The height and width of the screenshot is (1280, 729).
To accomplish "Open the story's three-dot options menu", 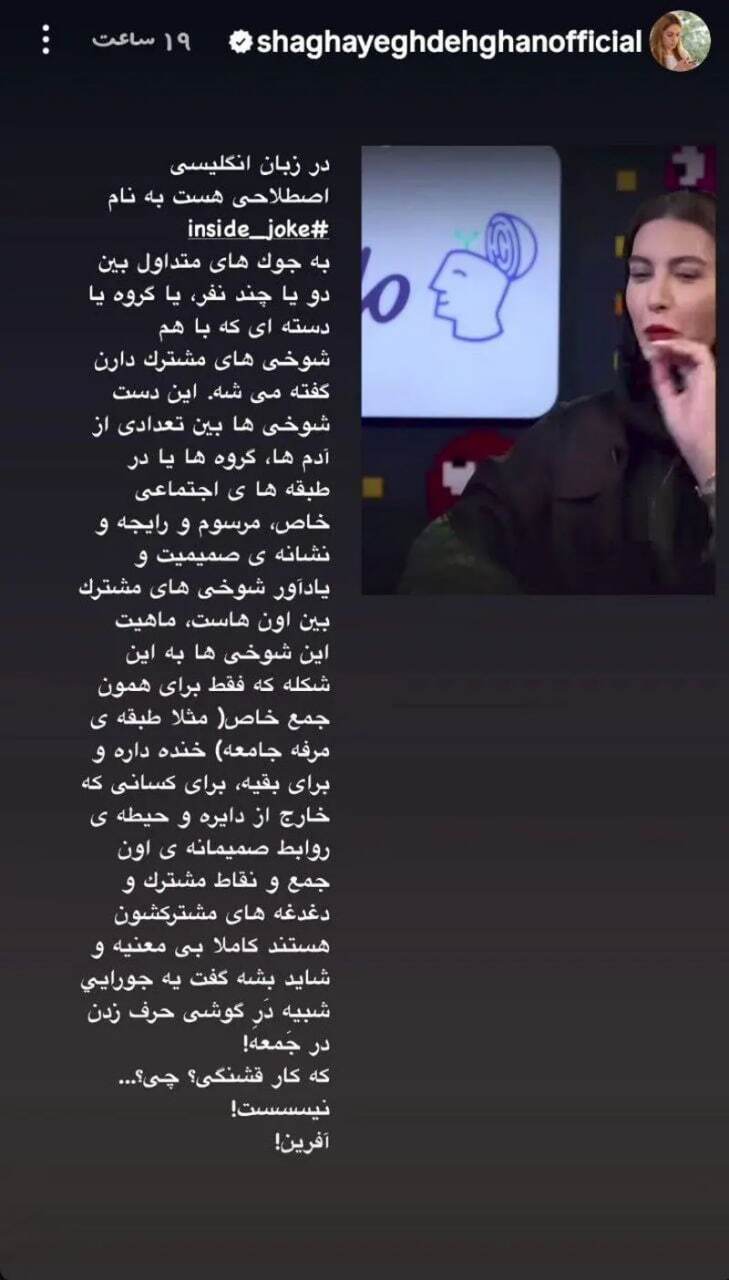I will 46,40.
